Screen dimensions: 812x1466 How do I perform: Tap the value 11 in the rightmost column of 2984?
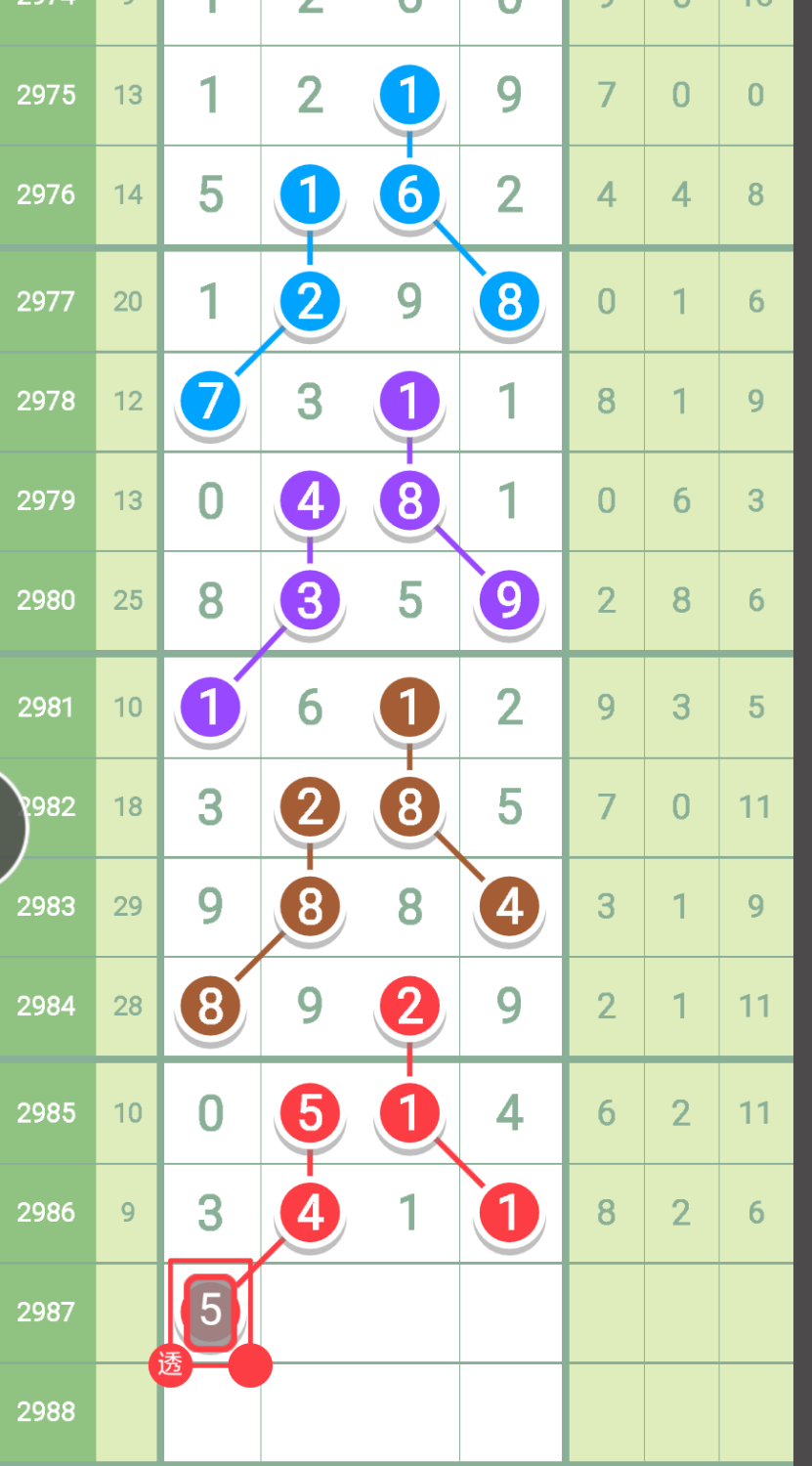[x=753, y=1006]
